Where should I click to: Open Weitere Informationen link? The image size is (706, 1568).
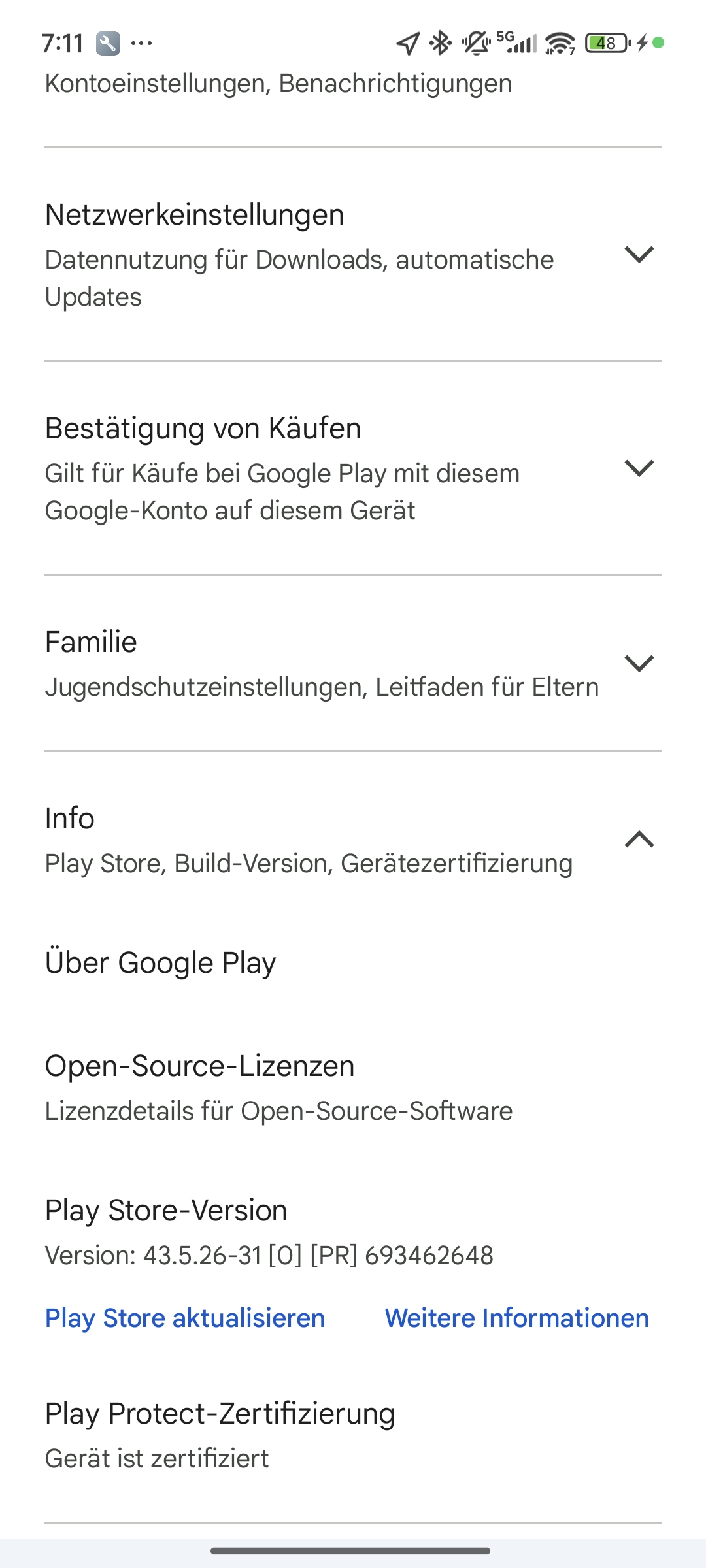pyautogui.click(x=517, y=1318)
